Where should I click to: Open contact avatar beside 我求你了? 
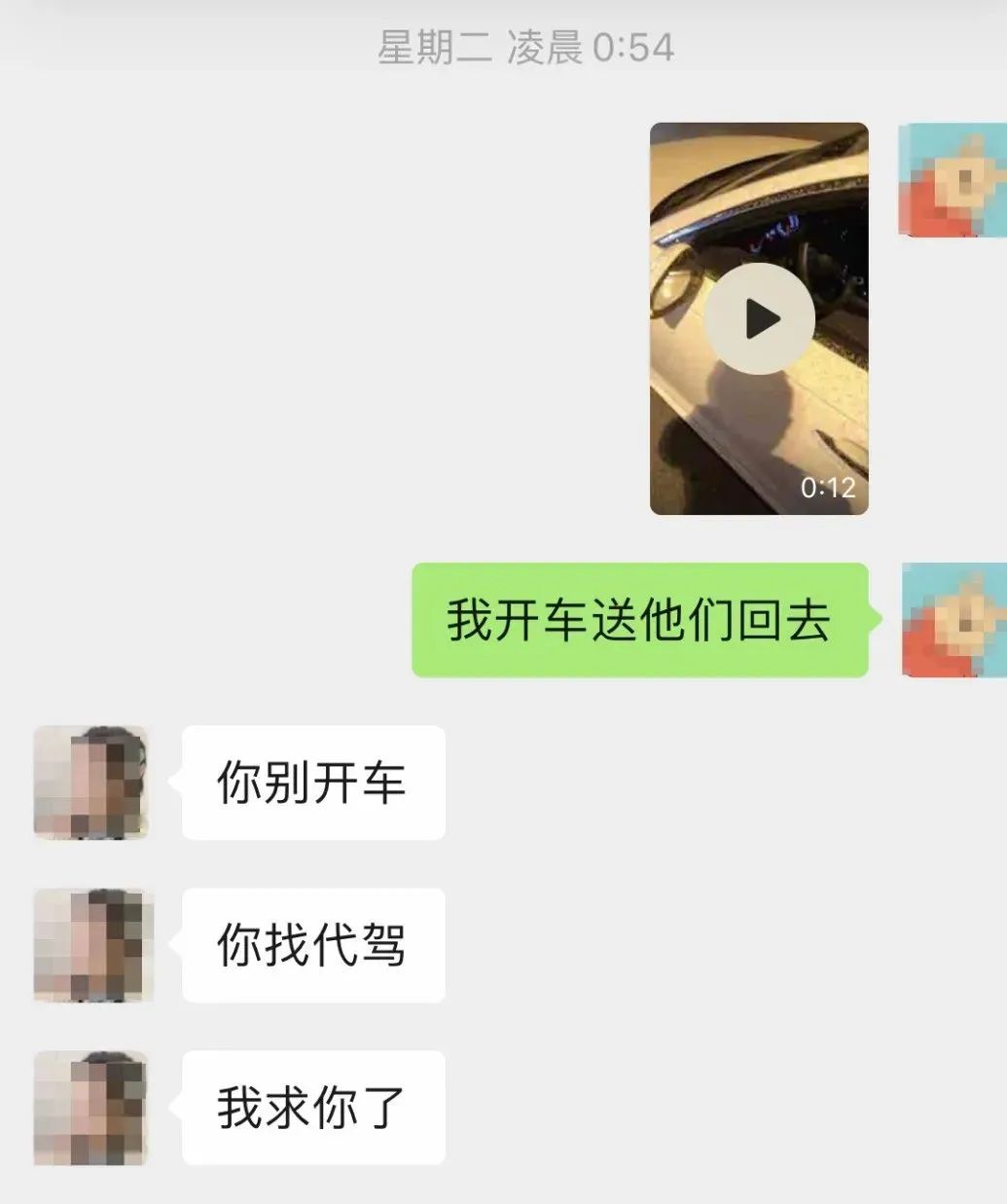(91, 1108)
